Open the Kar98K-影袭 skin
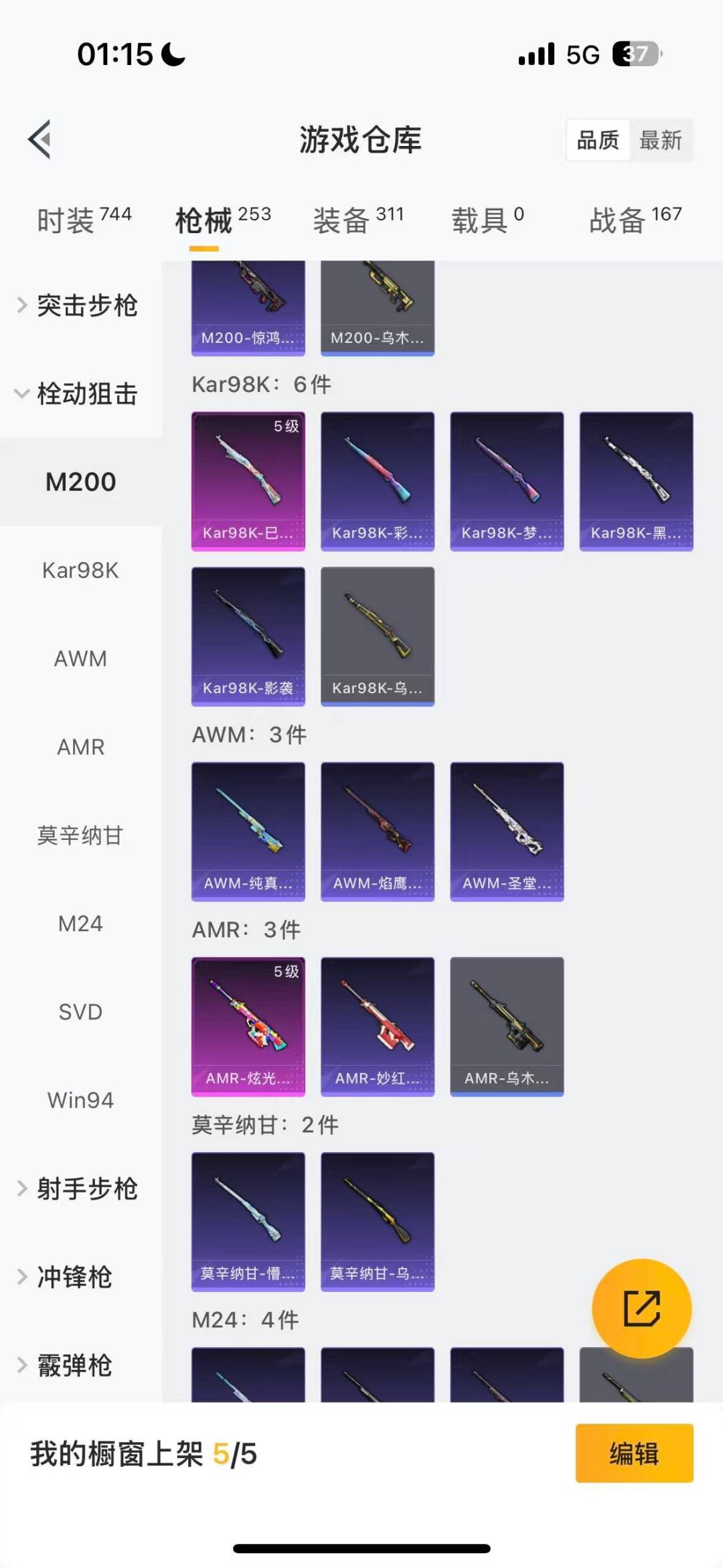The width and height of the screenshot is (723, 1568). tap(248, 636)
